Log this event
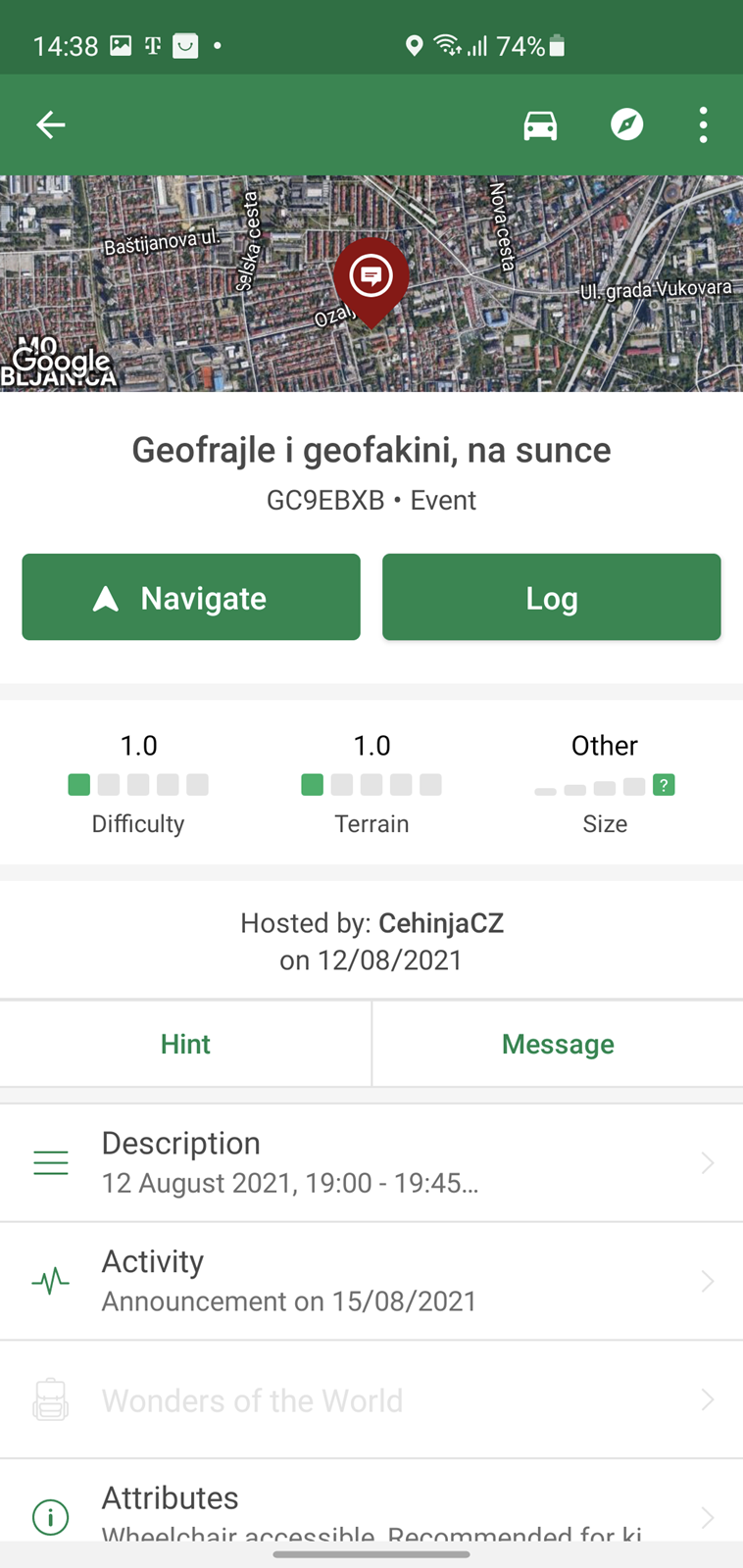This screenshot has height=1568, width=743. [x=552, y=597]
